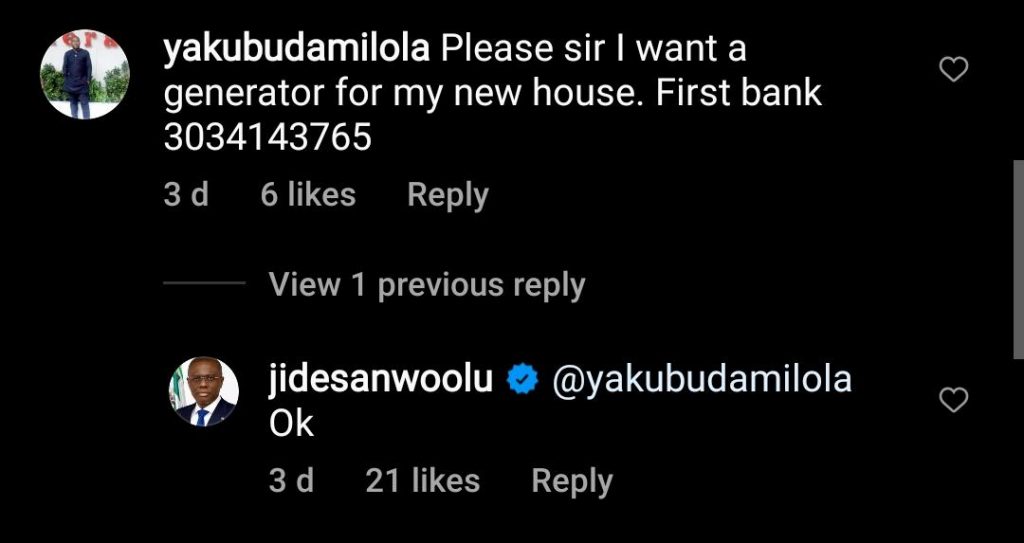This screenshot has width=1024, height=543.
Task: Show the 21 likes on jidesanwoolu's reply
Action: 422,481
